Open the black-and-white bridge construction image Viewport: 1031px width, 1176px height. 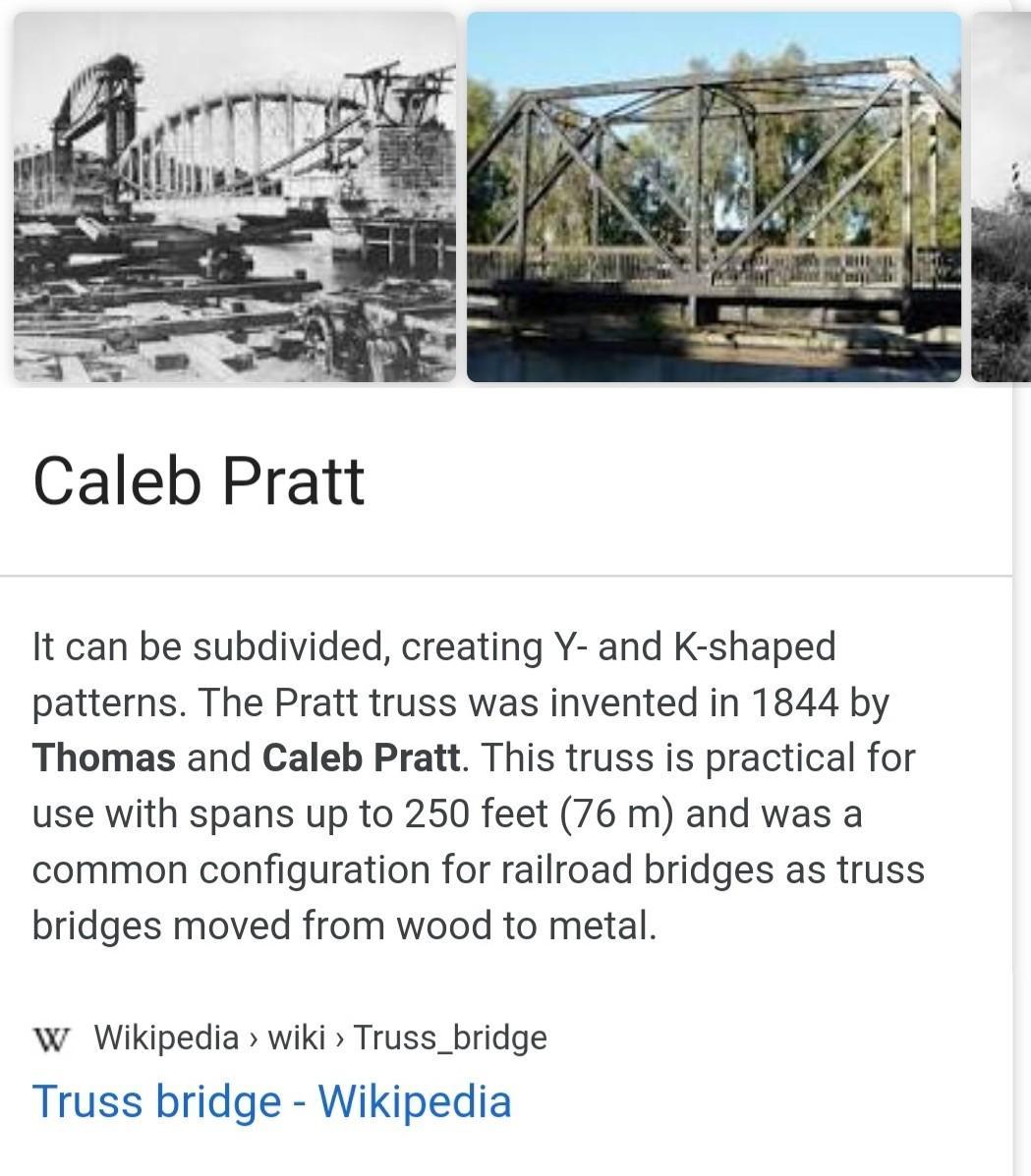coord(234,196)
